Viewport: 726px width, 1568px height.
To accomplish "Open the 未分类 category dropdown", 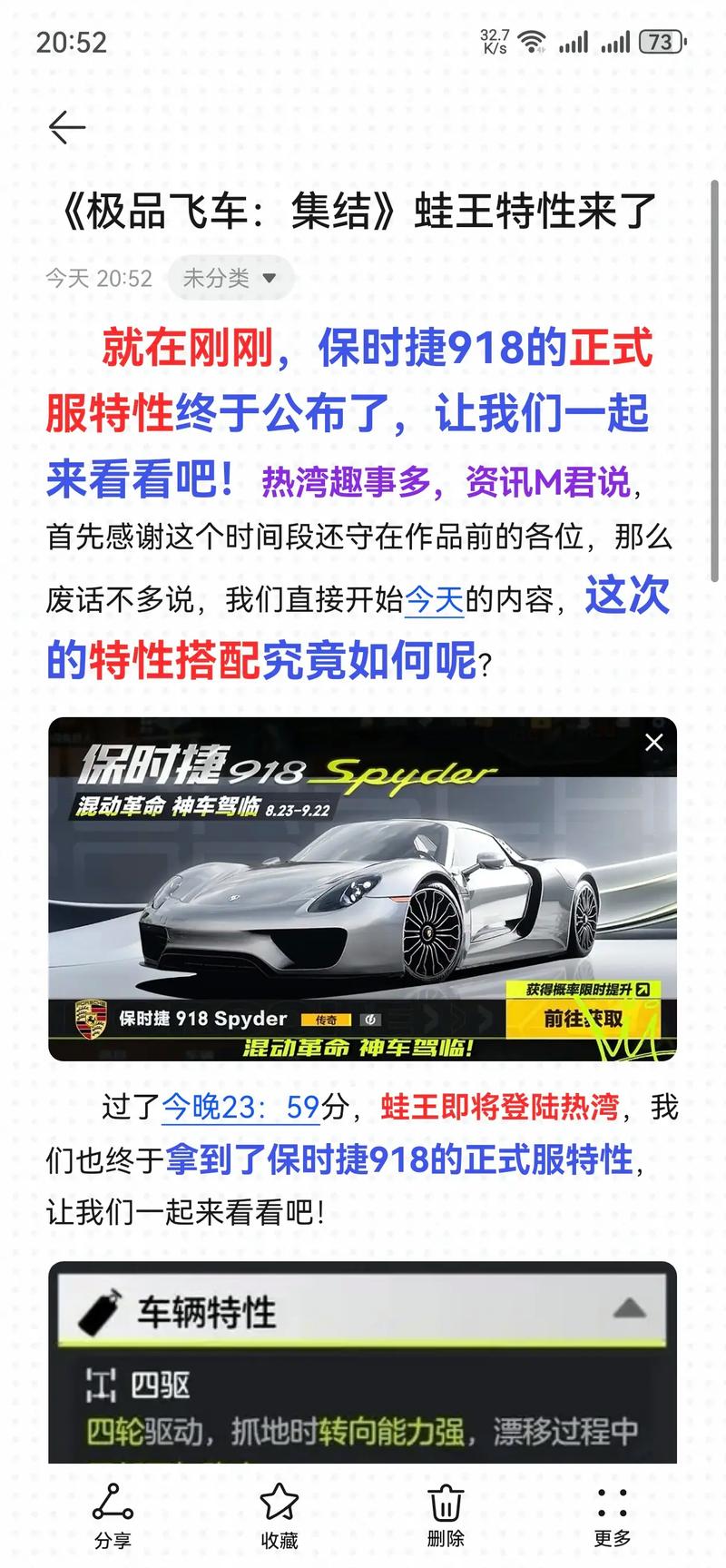I will (x=231, y=278).
